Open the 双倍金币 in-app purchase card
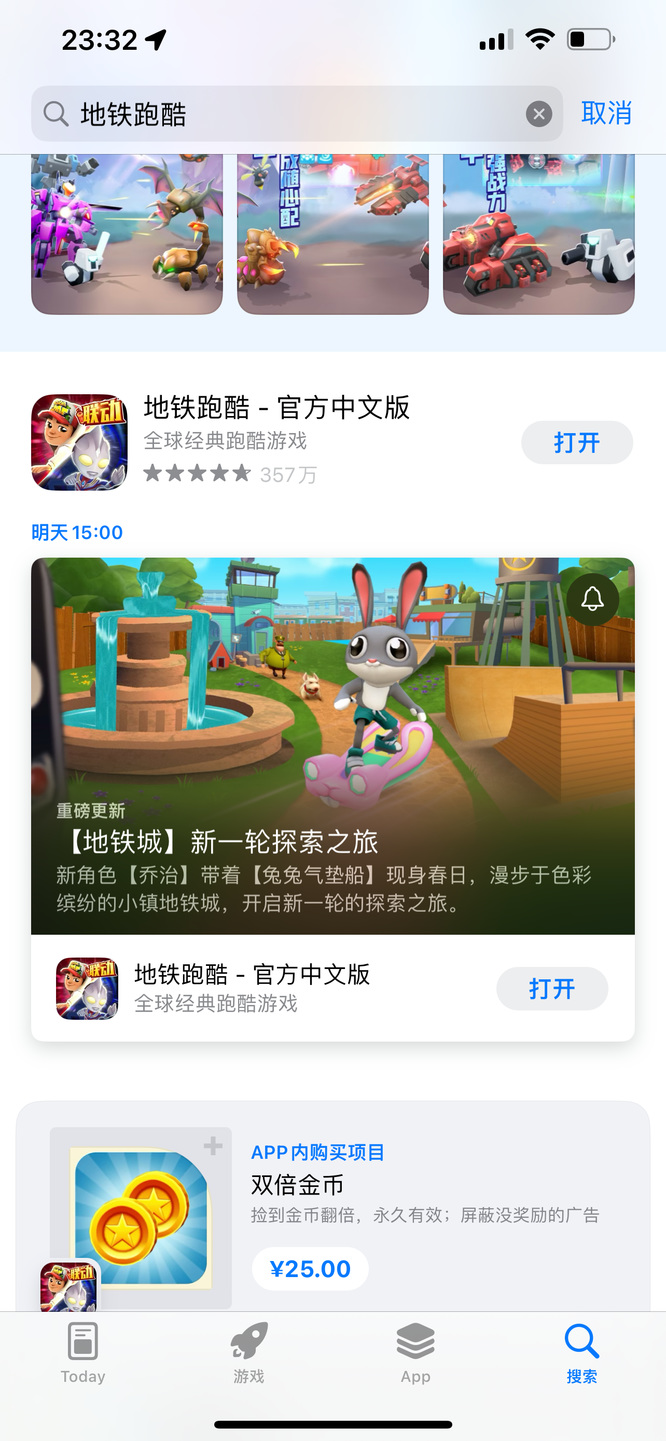Viewport: 666px width, 1441px height. [333, 1207]
